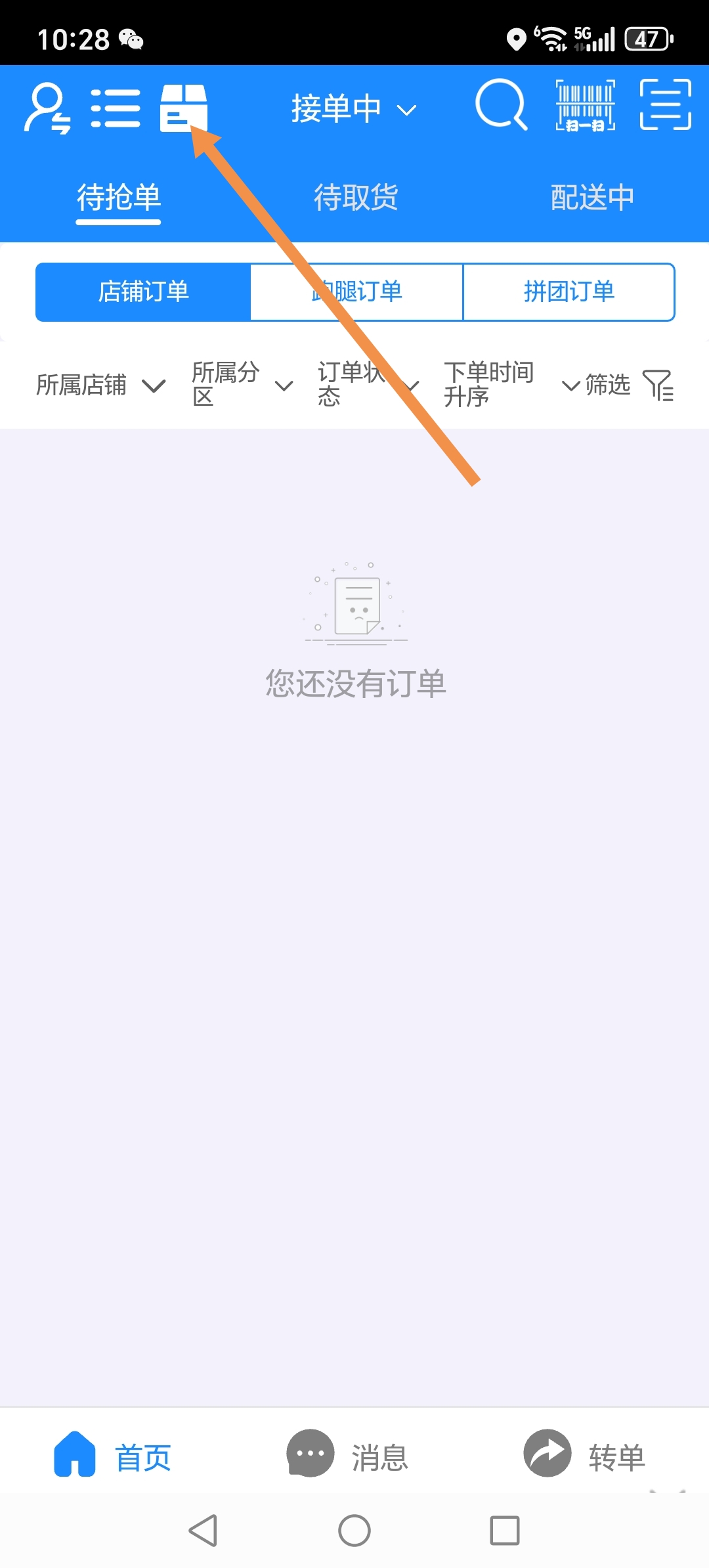
Task: Go to the 消息 tab
Action: pos(347,1458)
